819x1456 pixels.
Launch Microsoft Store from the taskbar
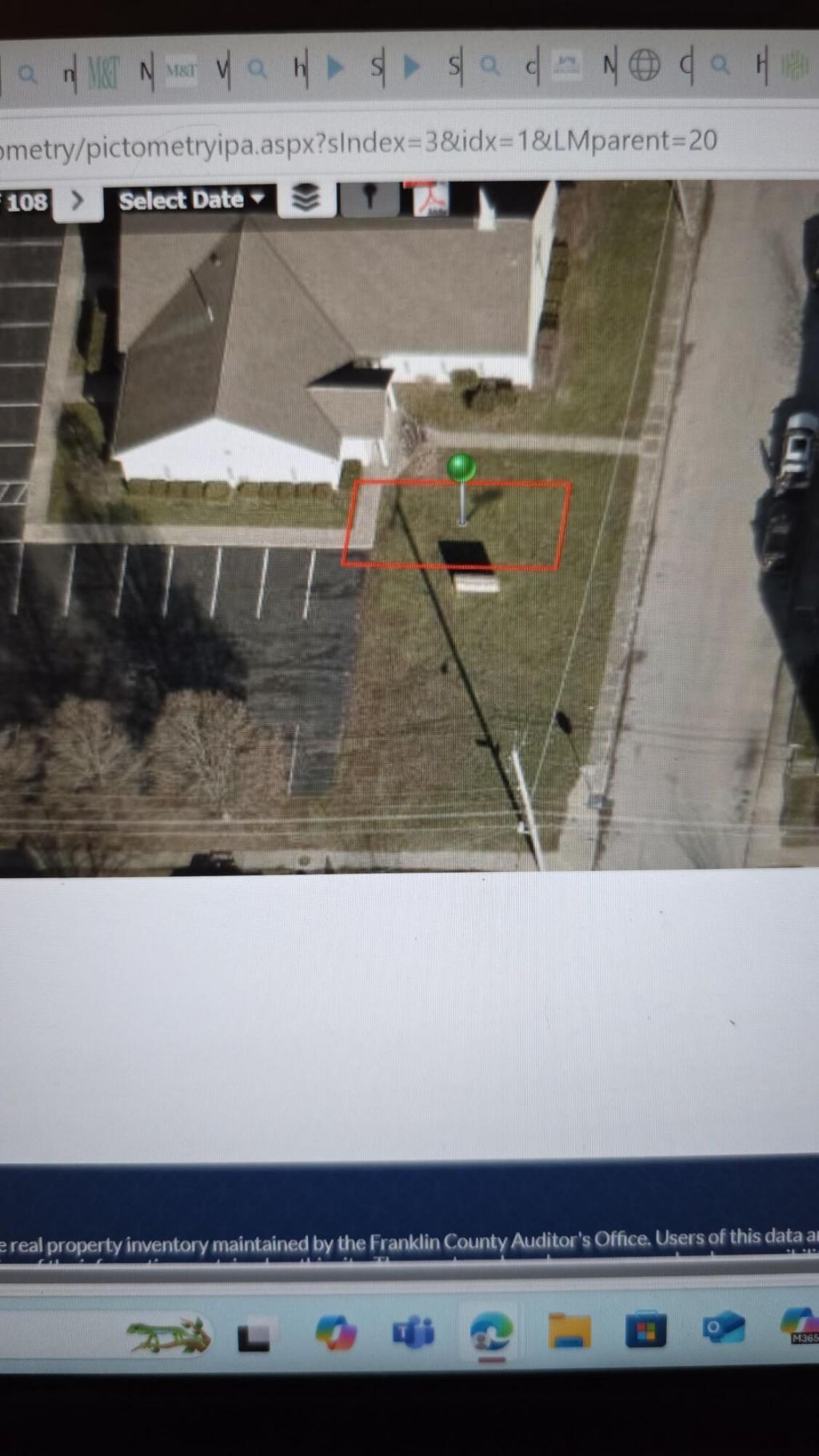click(645, 1331)
